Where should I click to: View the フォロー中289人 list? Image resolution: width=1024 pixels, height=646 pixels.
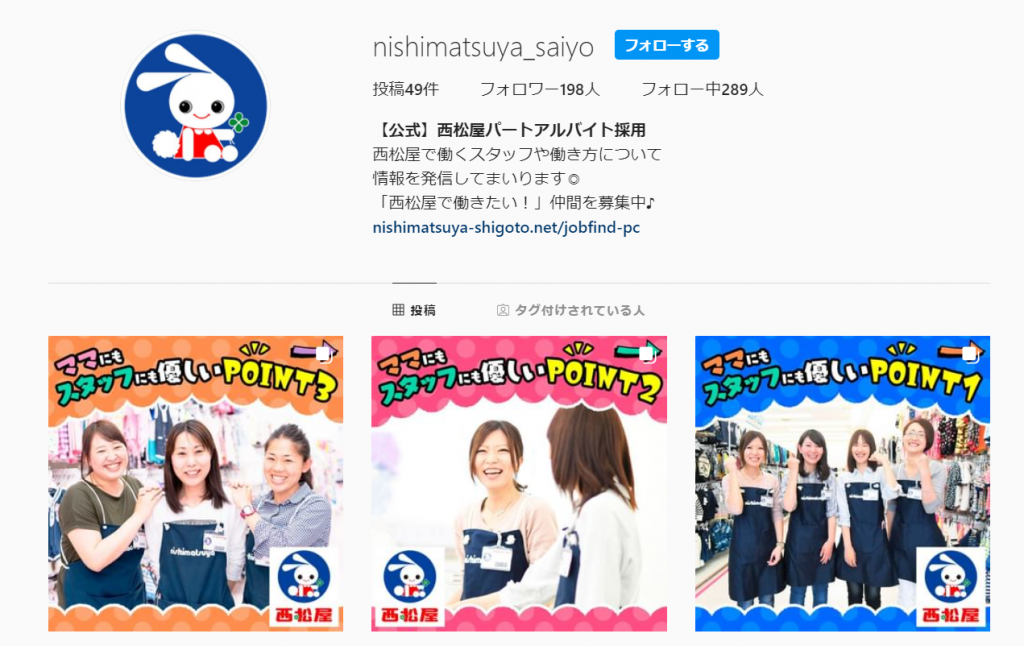pyautogui.click(x=702, y=89)
